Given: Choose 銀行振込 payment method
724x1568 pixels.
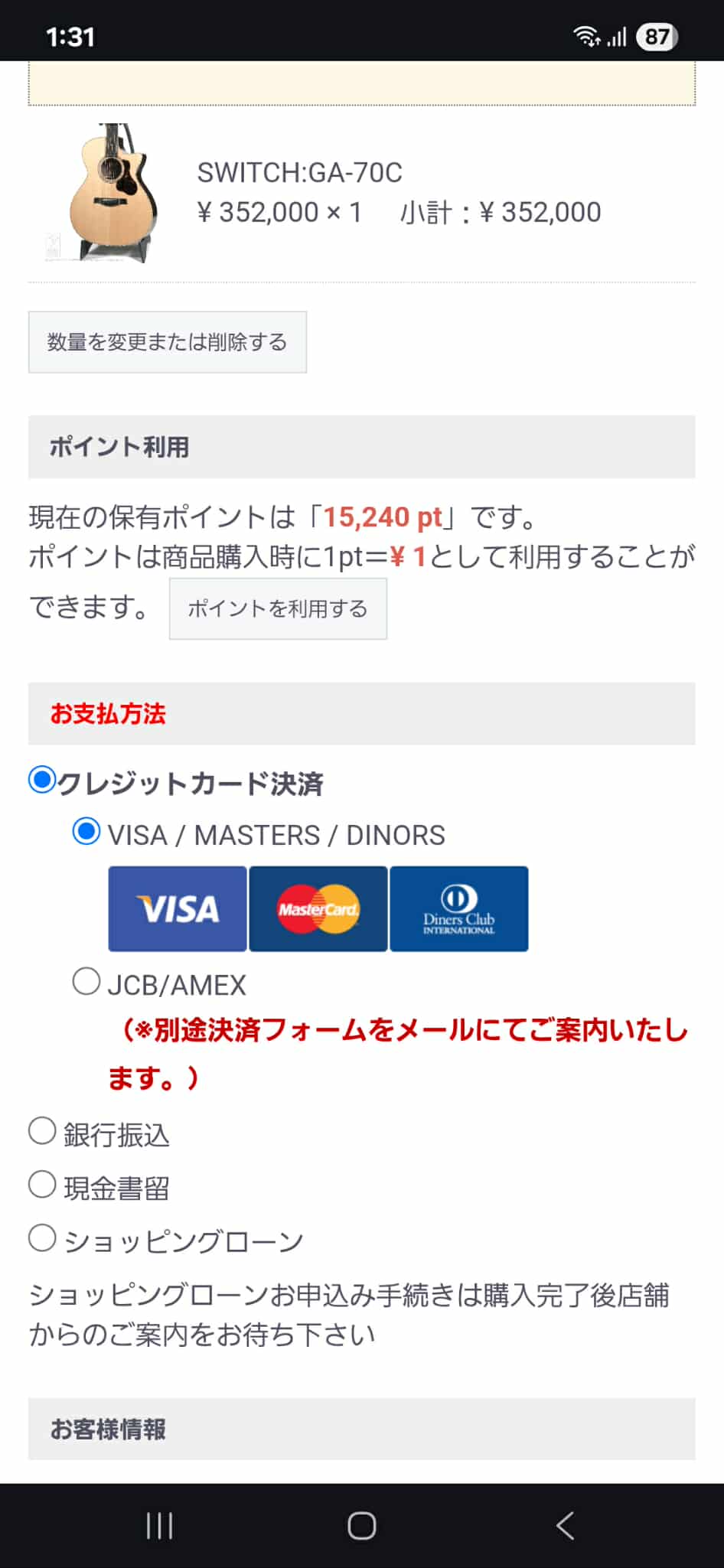Looking at the screenshot, I should point(42,1131).
